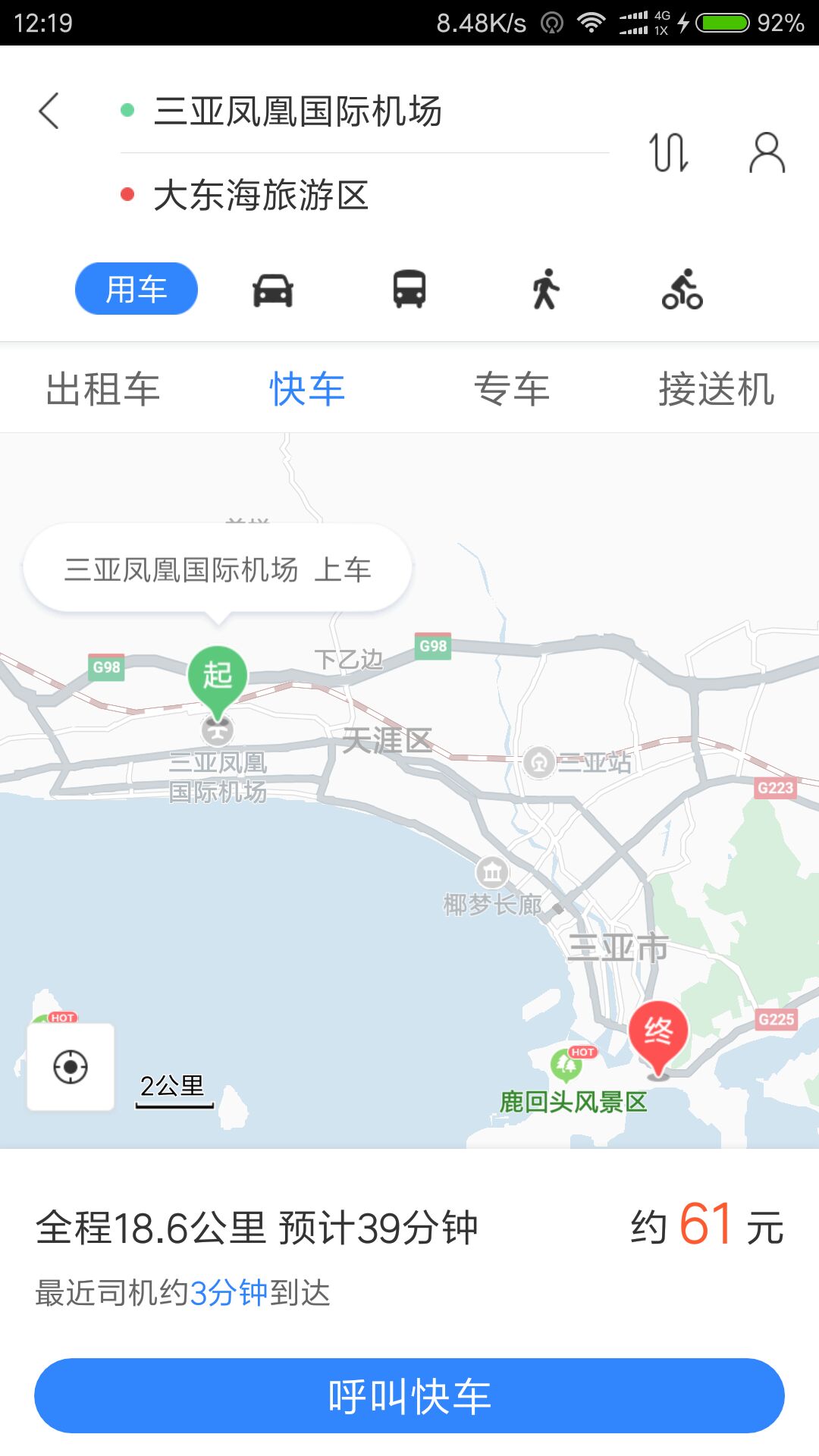Choose the 出租车 taxi option

pyautogui.click(x=102, y=389)
